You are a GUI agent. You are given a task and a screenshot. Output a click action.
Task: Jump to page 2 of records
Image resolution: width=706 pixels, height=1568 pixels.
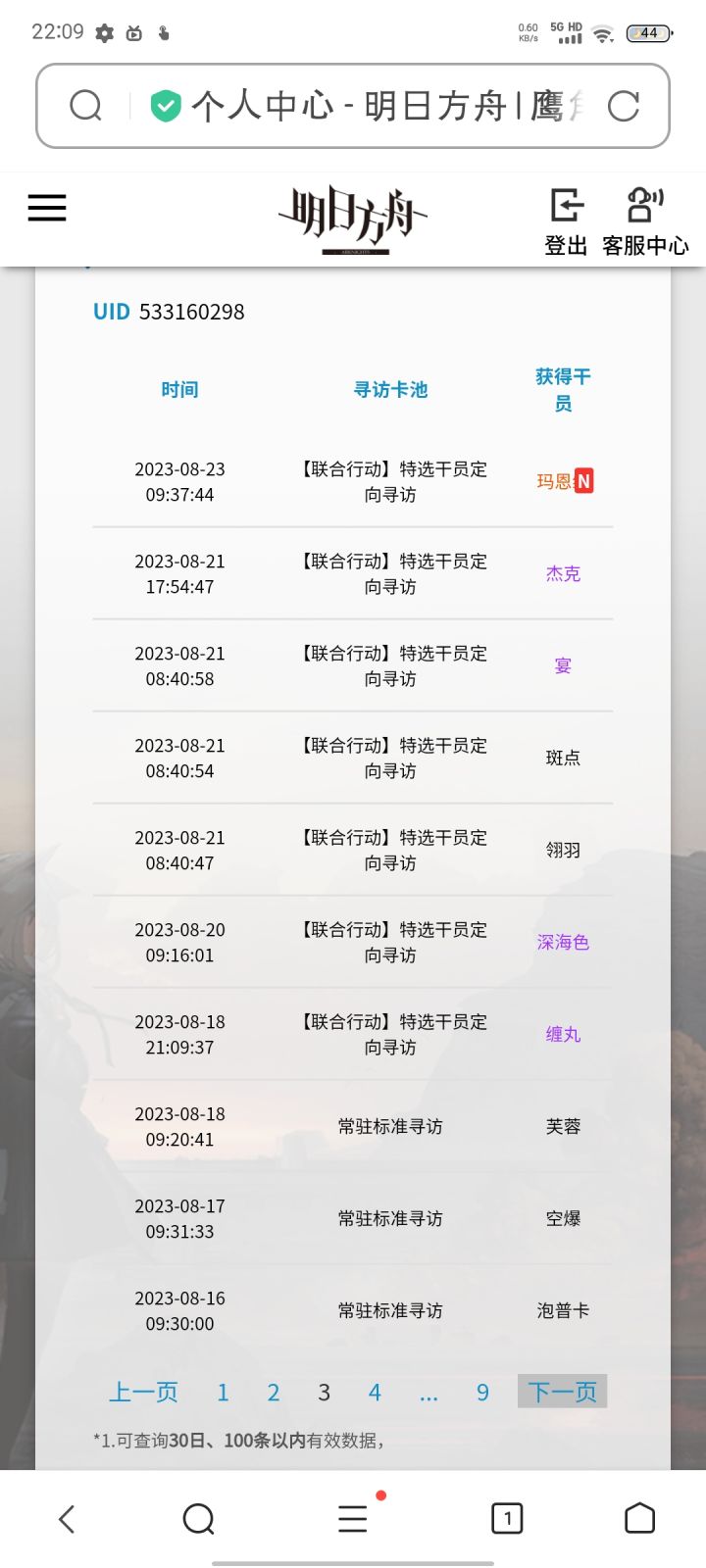tap(274, 1393)
